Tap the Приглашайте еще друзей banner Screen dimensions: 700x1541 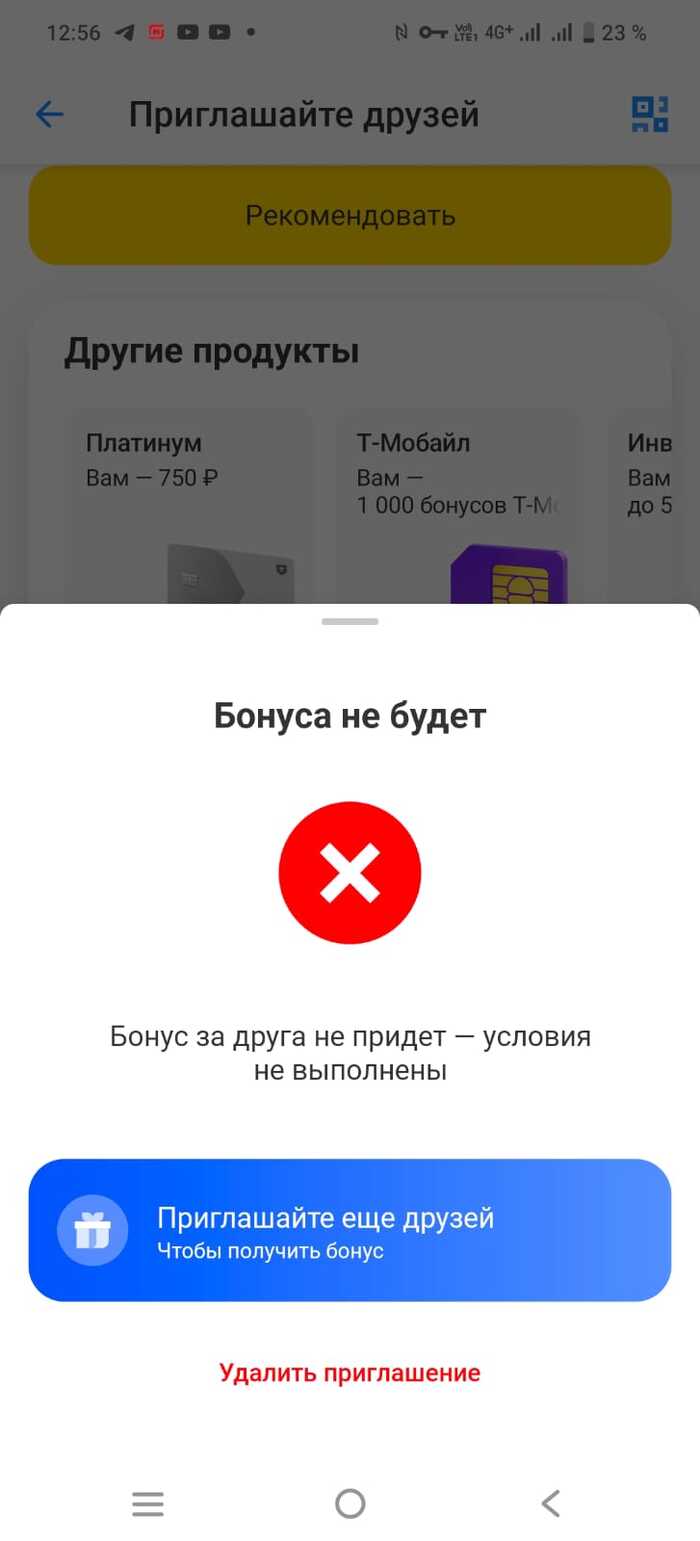[349, 1230]
